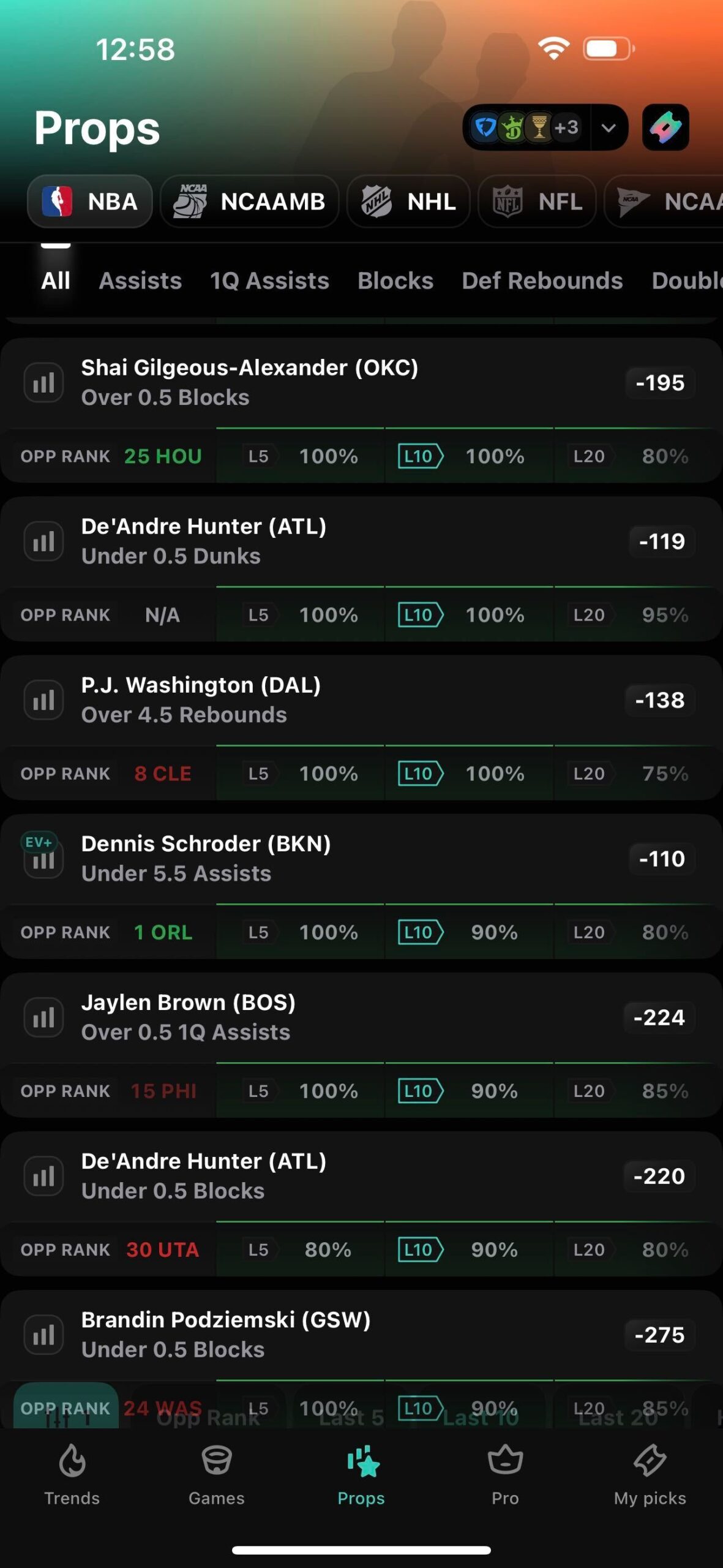Viewport: 723px width, 1568px height.
Task: Tap -275 odds for Brandin Podziemski
Action: point(659,1335)
